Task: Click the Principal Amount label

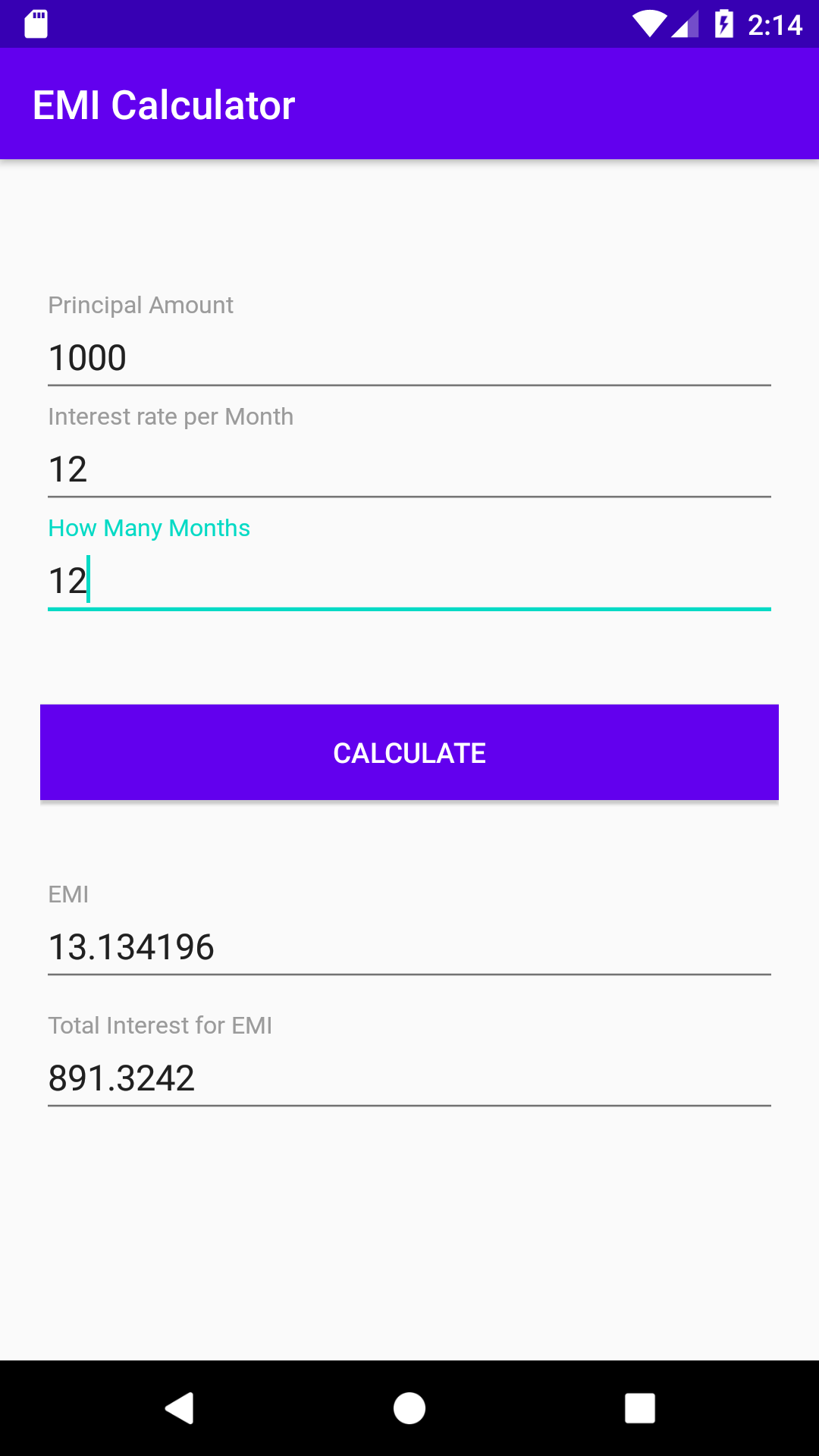Action: [x=140, y=305]
